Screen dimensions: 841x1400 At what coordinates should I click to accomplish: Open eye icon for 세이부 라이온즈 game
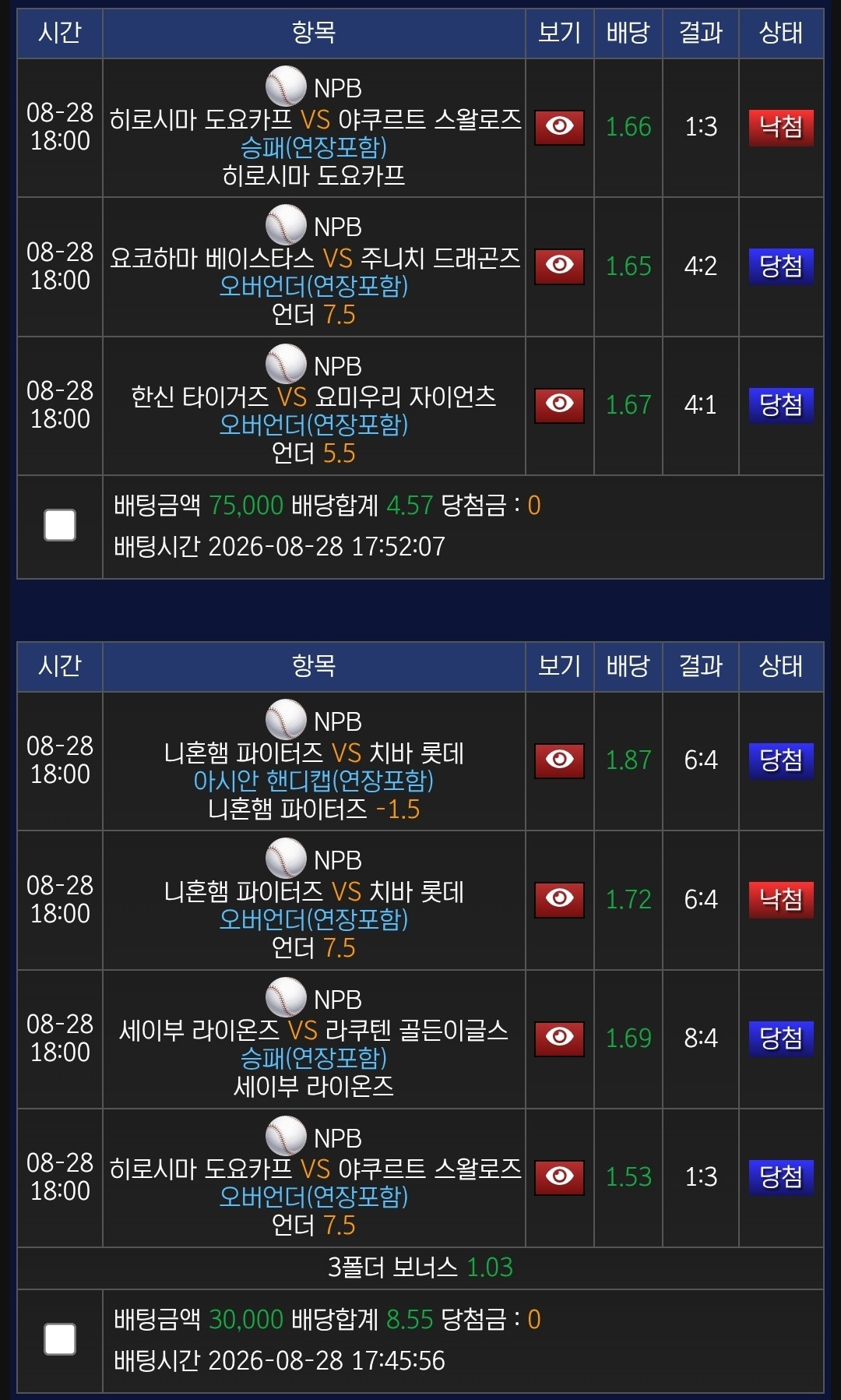click(x=559, y=1038)
